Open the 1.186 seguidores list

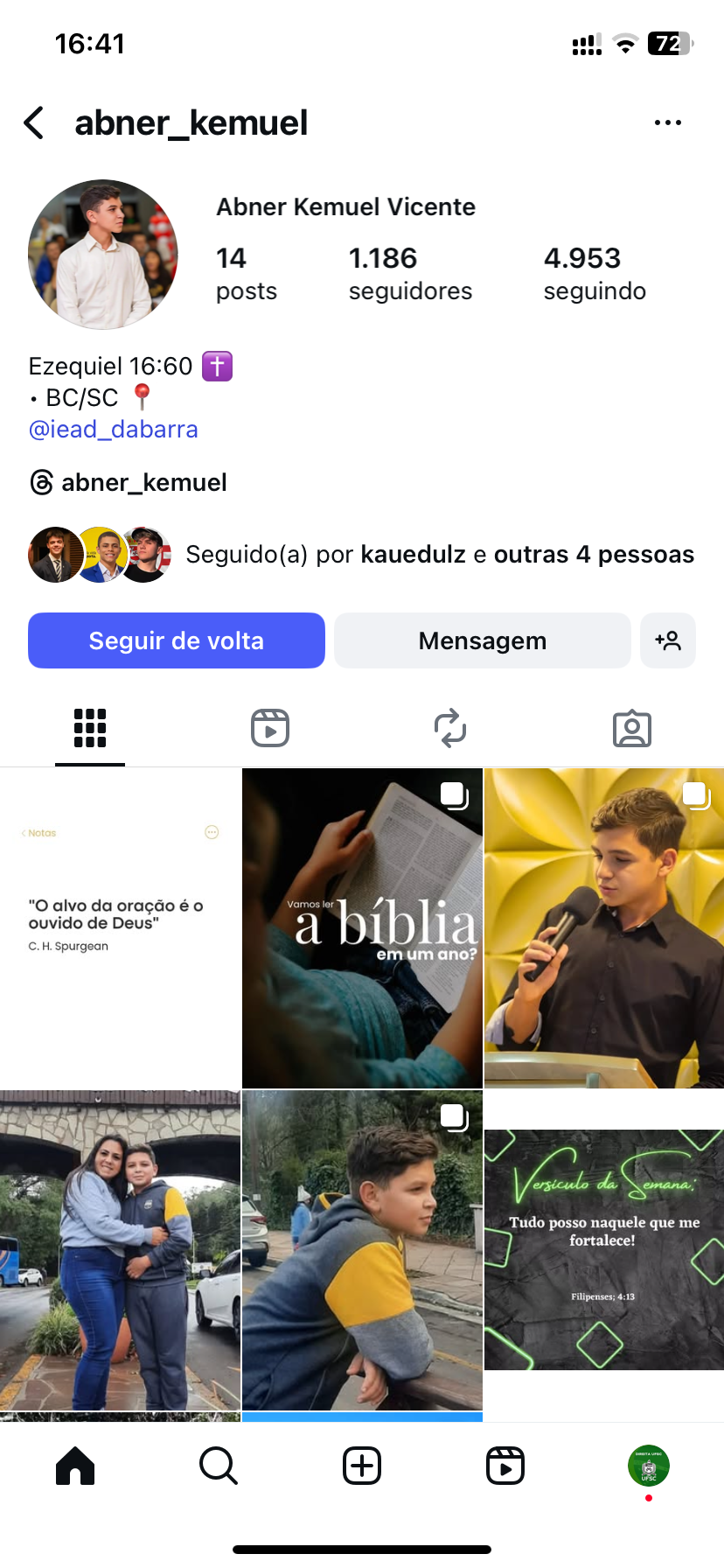[x=409, y=273]
